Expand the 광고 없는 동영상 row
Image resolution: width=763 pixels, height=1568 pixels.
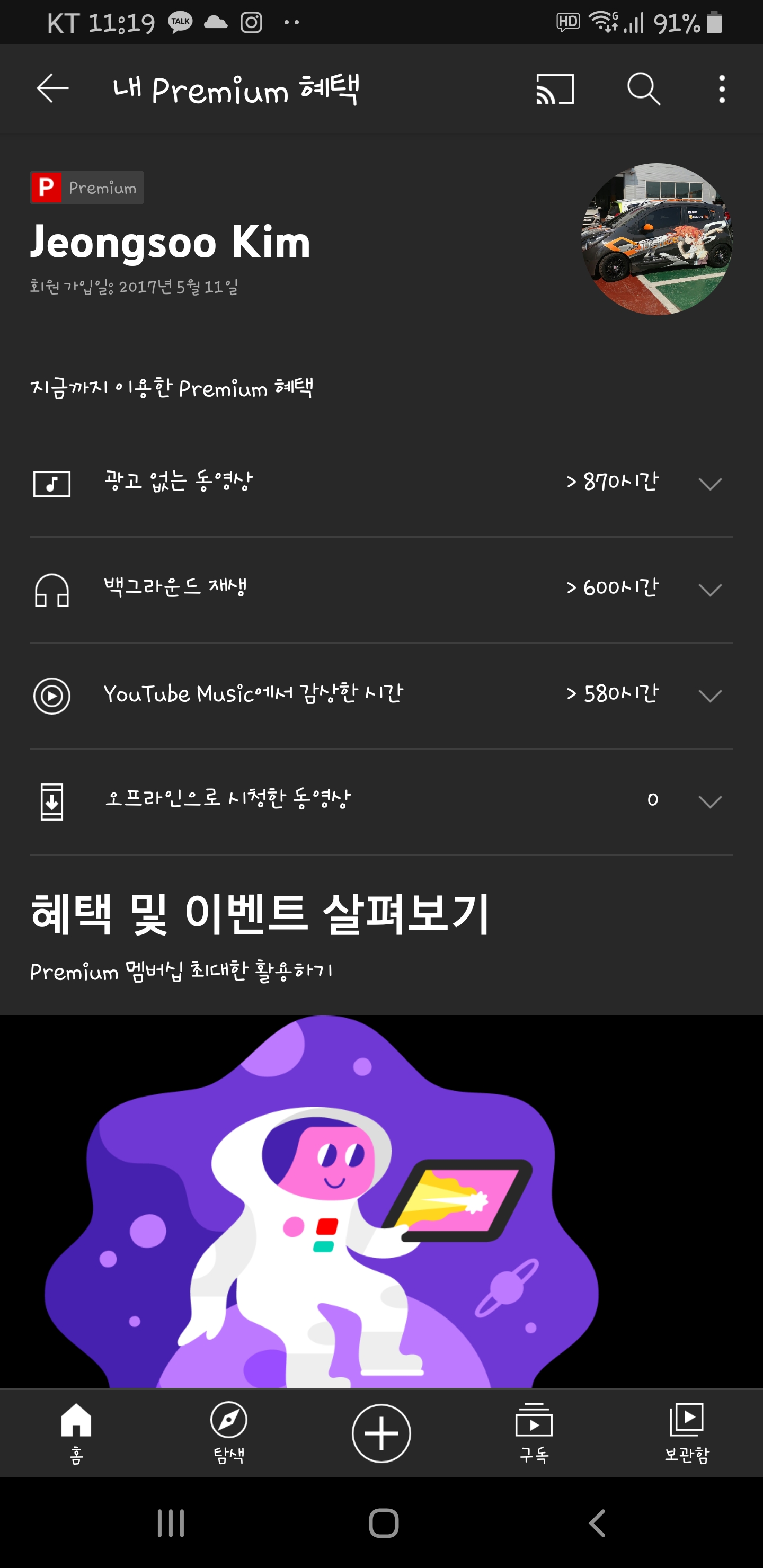click(x=709, y=484)
